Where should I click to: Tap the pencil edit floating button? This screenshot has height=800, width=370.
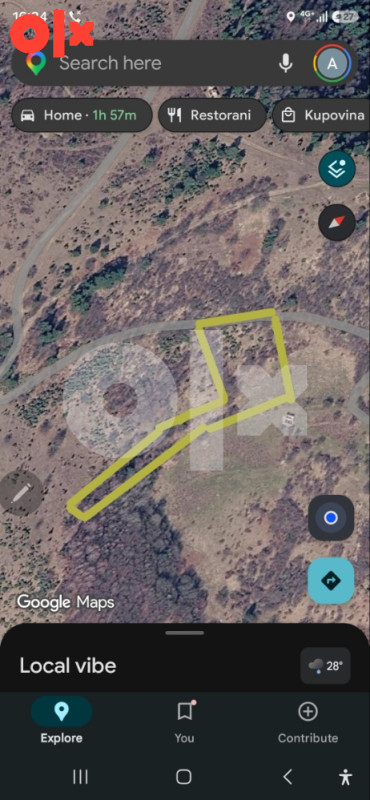pyautogui.click(x=20, y=493)
